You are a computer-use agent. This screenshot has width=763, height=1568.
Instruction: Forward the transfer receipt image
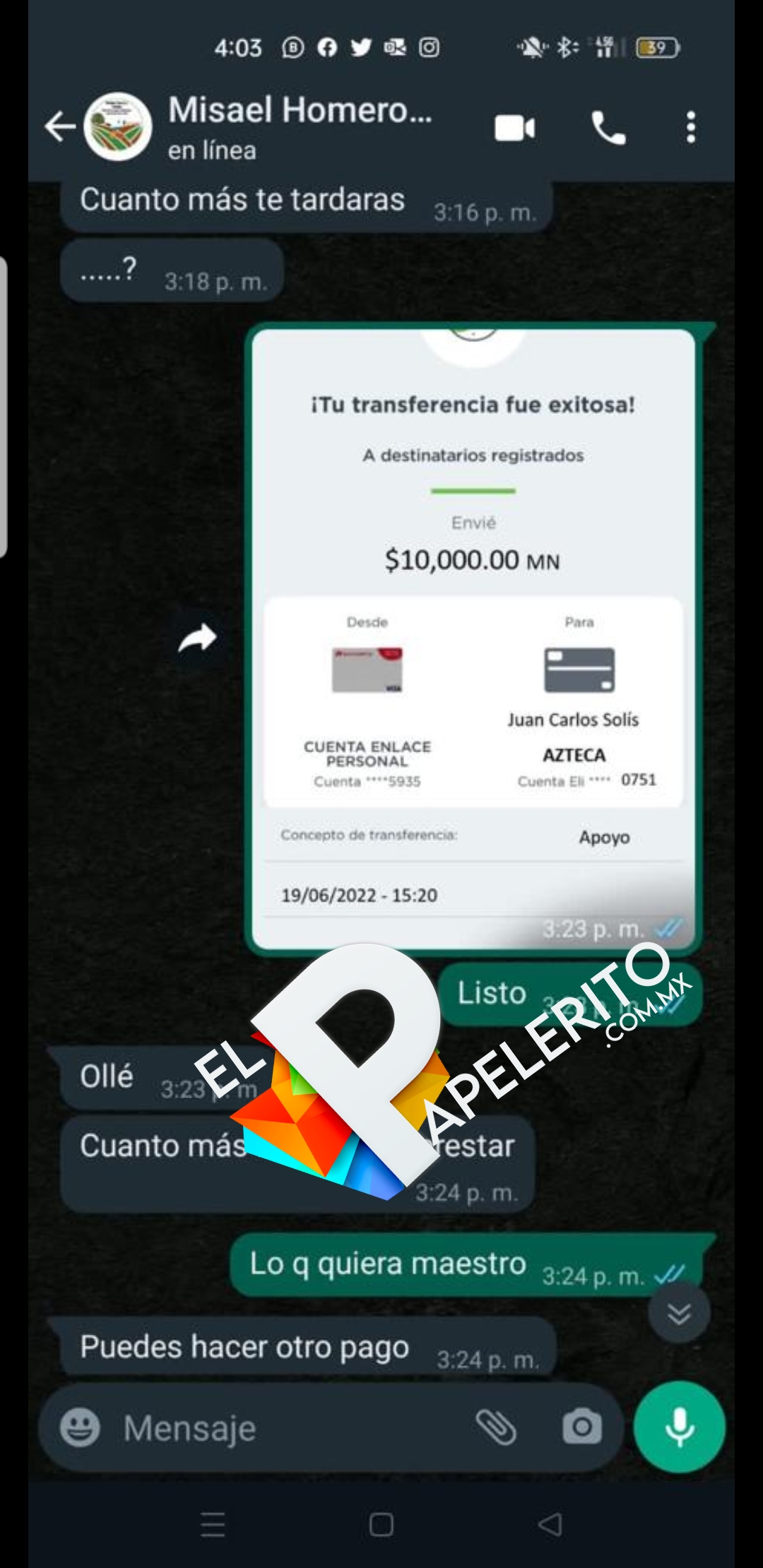pos(198,638)
